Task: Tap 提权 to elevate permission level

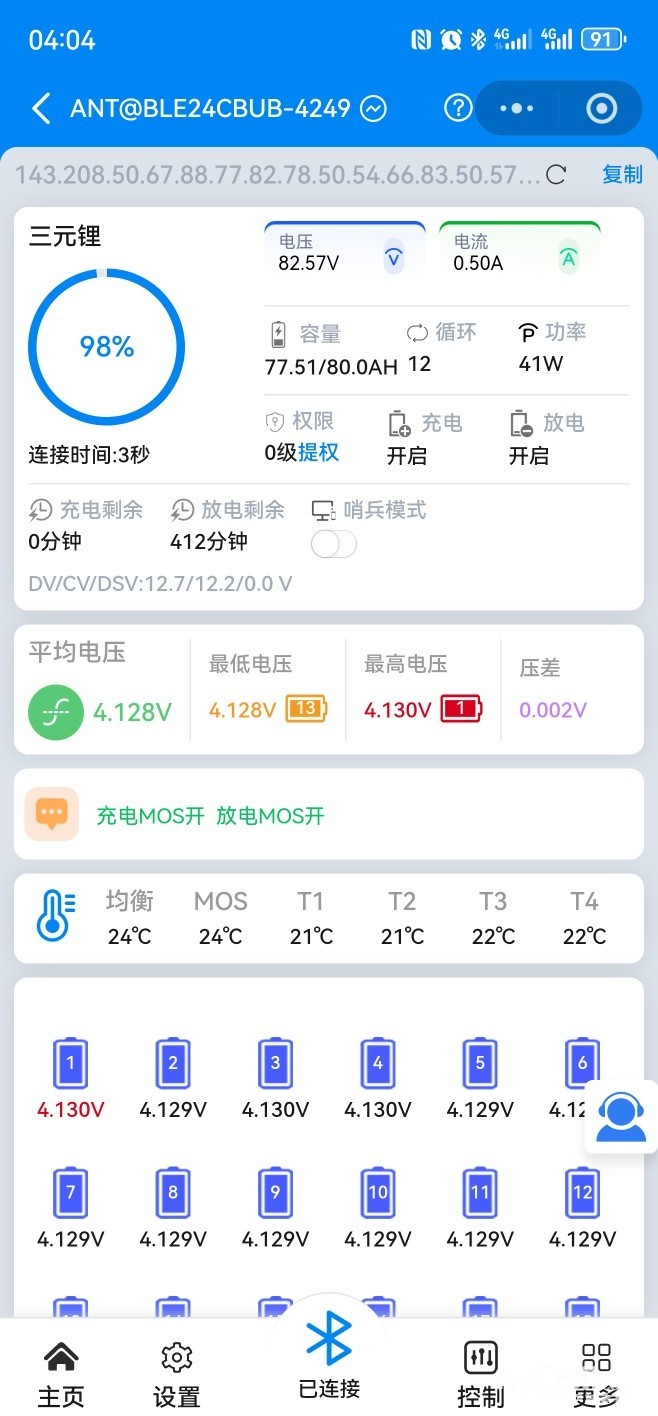Action: point(319,452)
